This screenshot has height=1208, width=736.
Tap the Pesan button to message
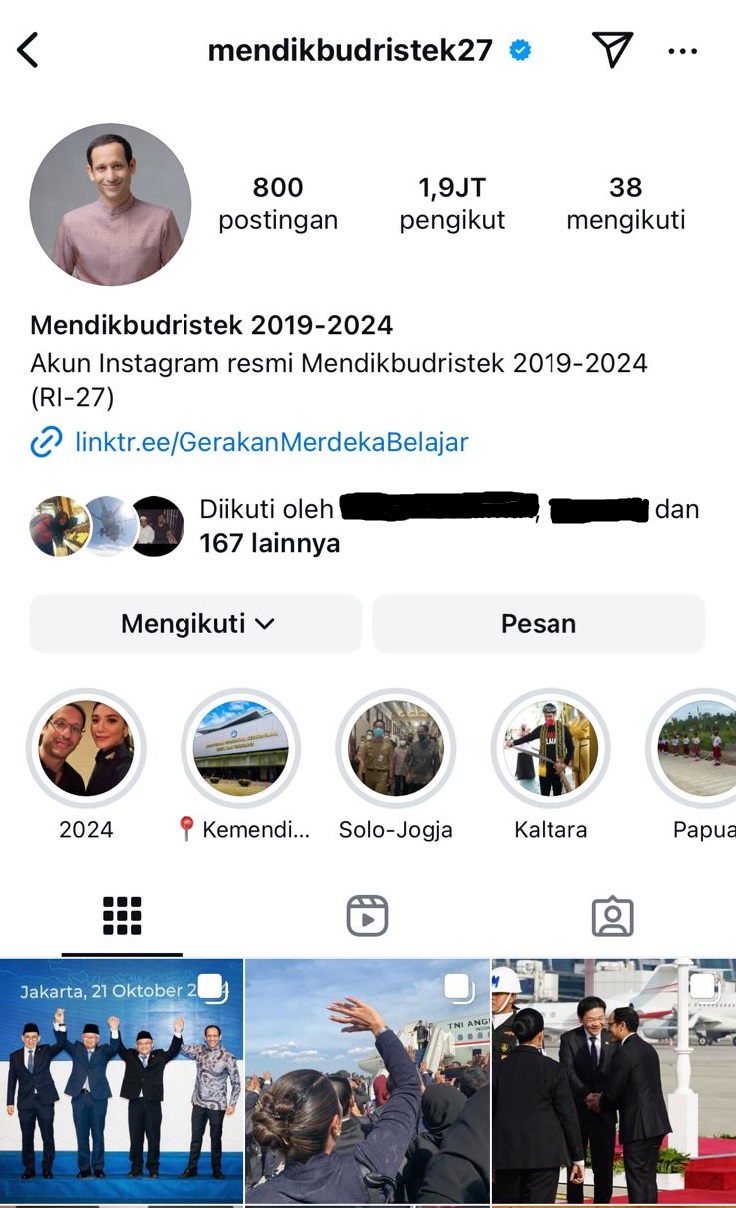coord(538,622)
